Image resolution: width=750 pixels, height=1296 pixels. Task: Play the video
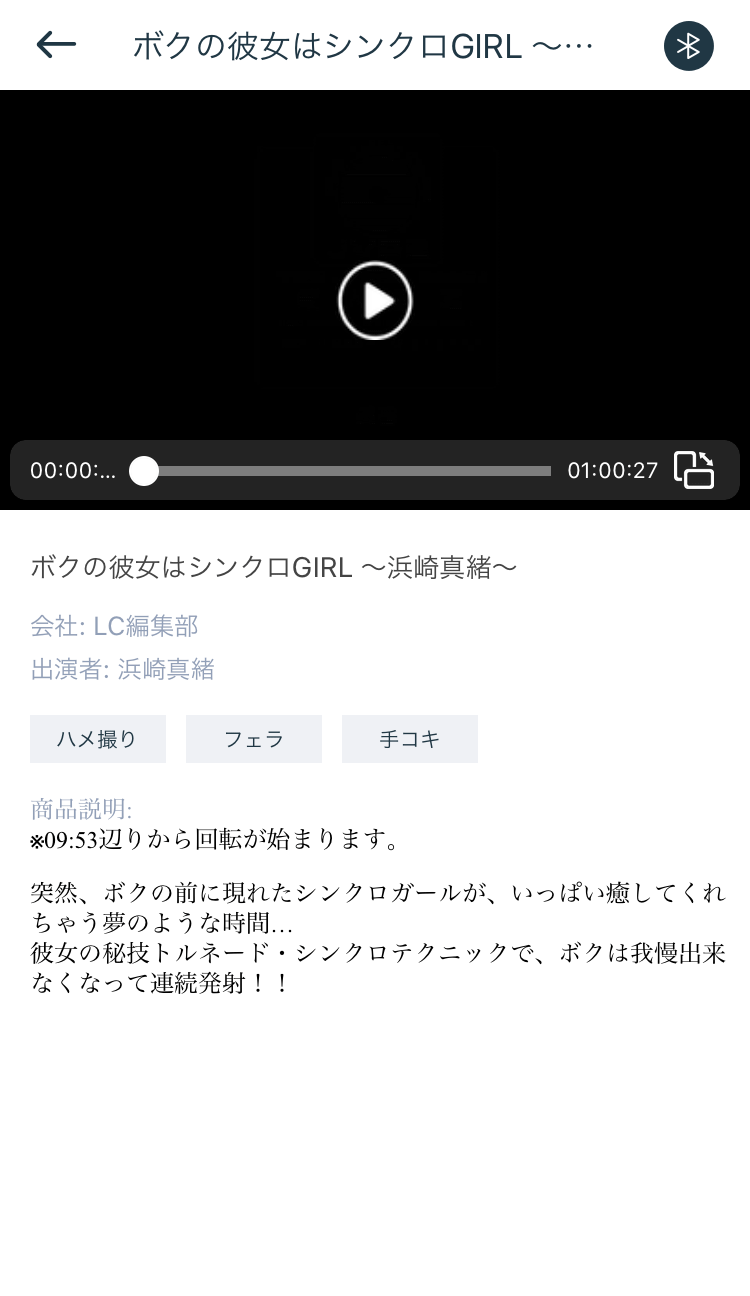(x=375, y=300)
